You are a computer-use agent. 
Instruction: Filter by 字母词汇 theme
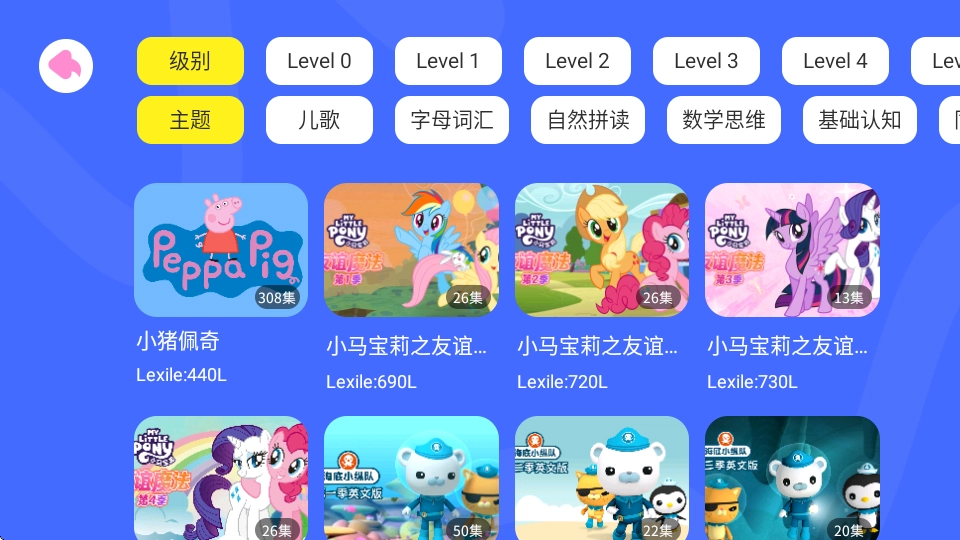pyautogui.click(x=452, y=120)
